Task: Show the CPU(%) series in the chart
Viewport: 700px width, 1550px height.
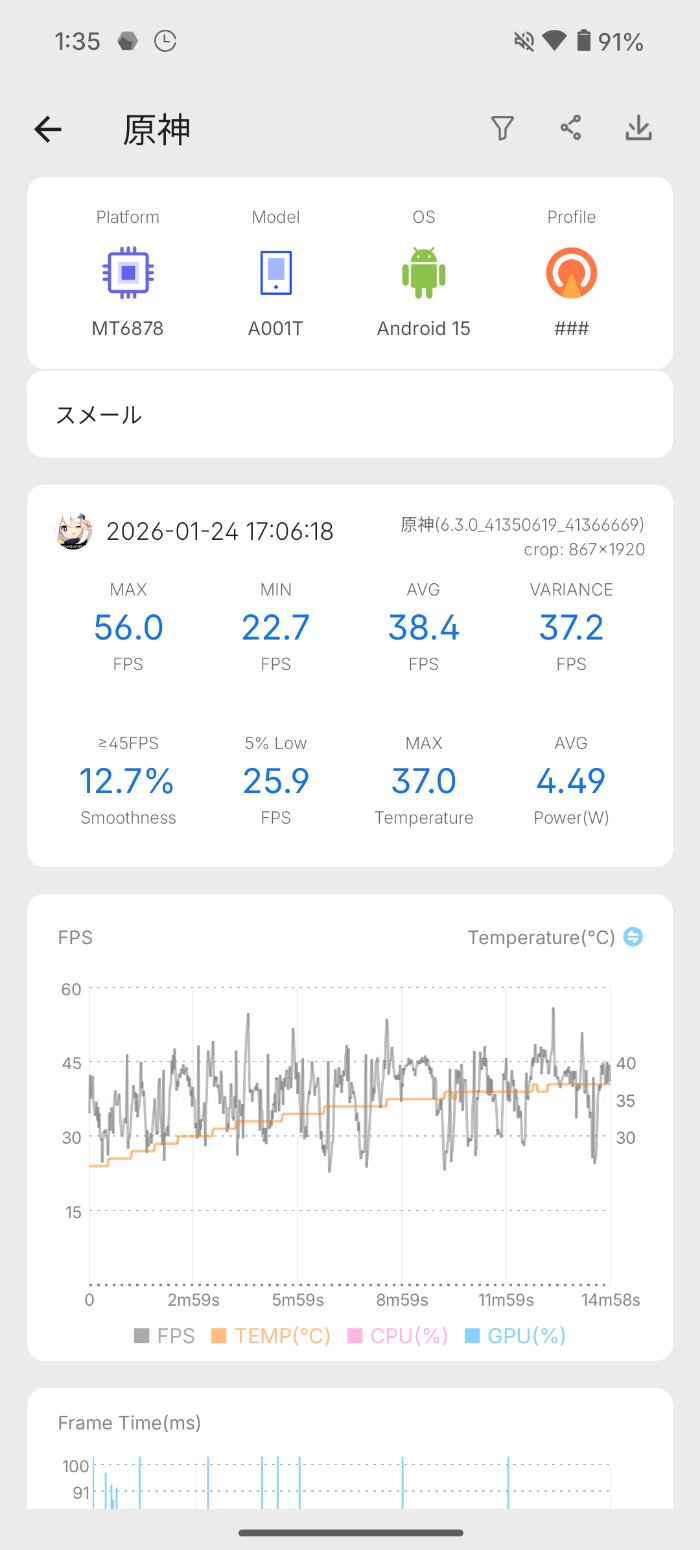Action: tap(397, 1336)
